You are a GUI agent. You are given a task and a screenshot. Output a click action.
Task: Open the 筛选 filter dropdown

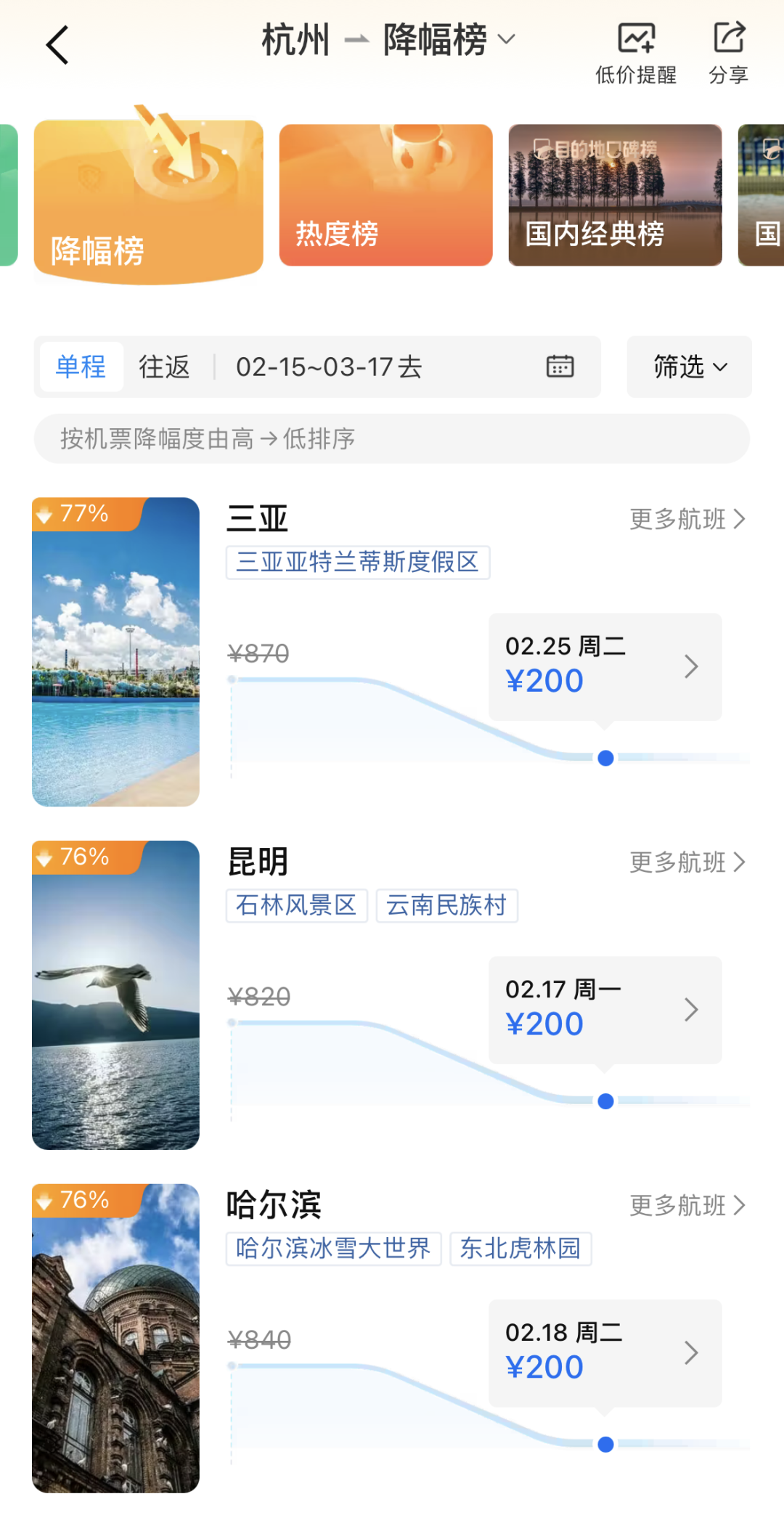688,367
